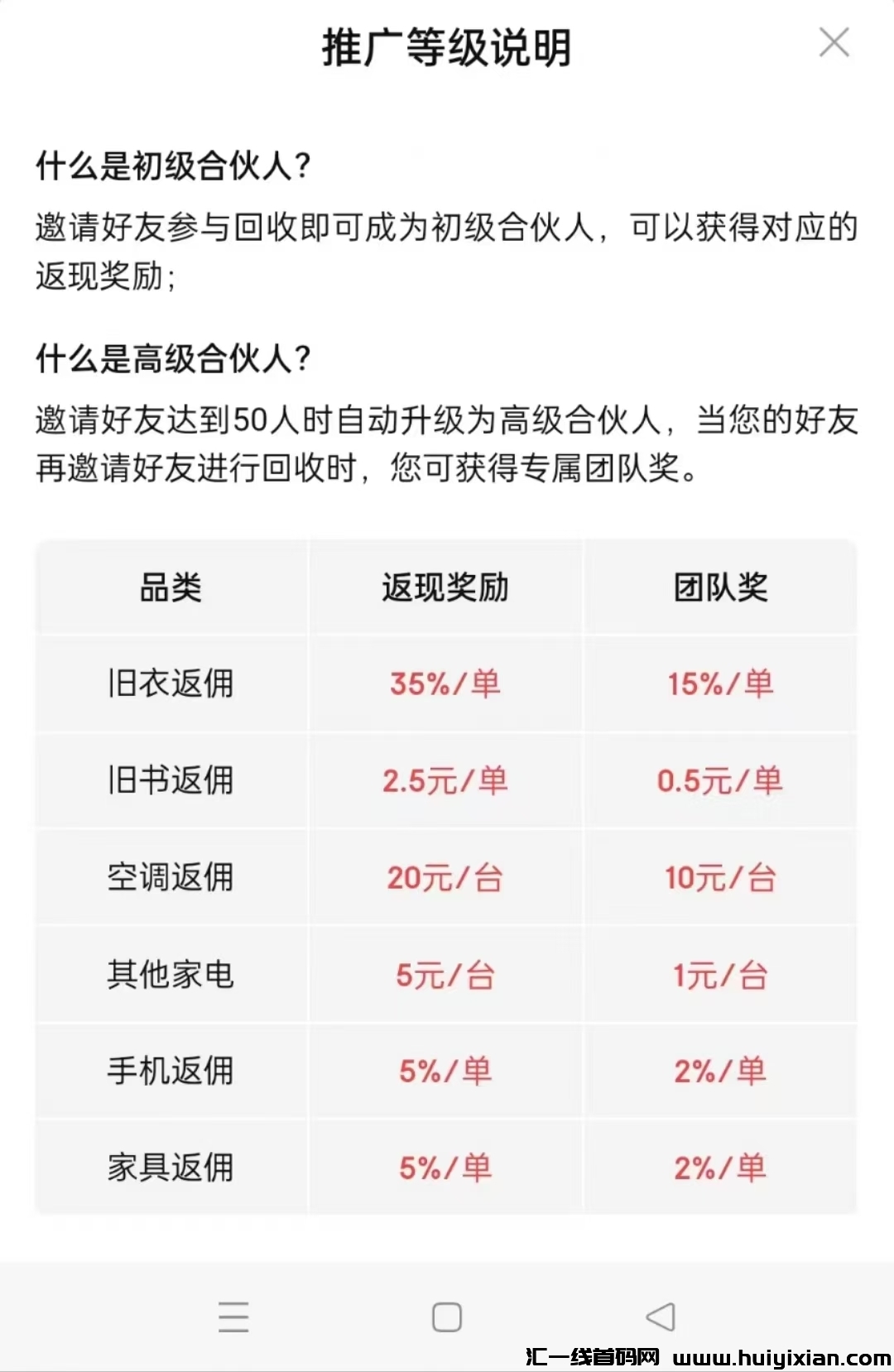Screen dimensions: 894x1372
Task: Go to the home screen
Action: click(447, 1317)
